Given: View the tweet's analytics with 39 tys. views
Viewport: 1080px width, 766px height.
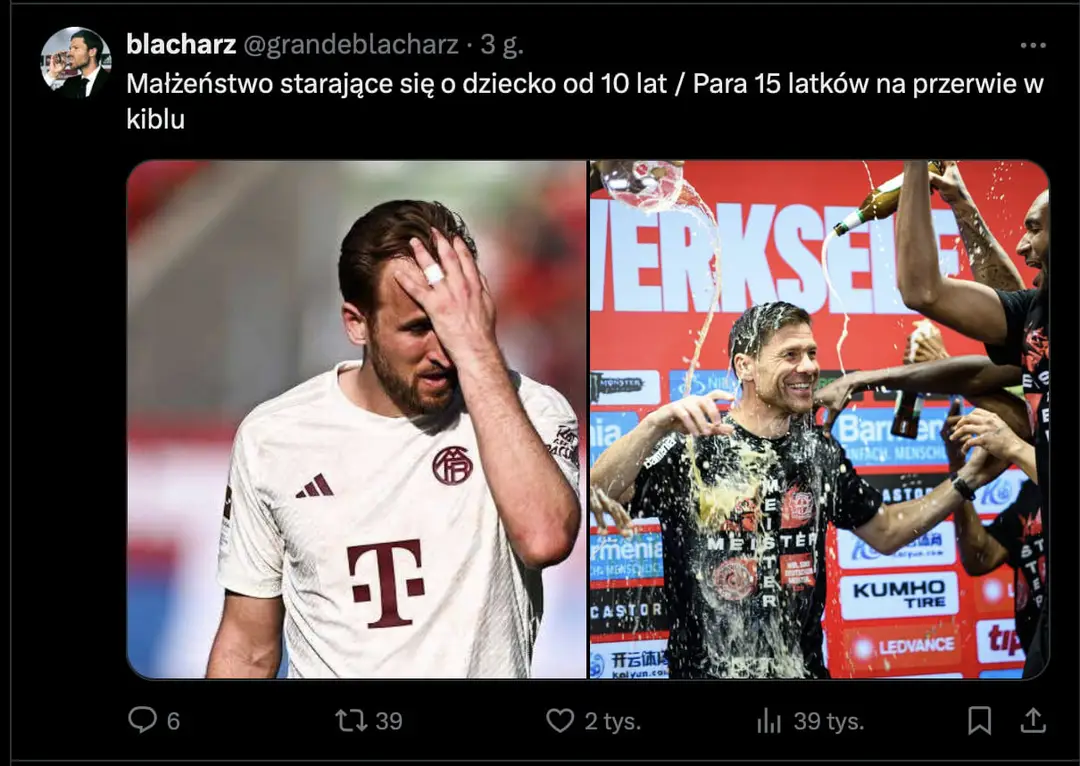Looking at the screenshot, I should click(769, 720).
